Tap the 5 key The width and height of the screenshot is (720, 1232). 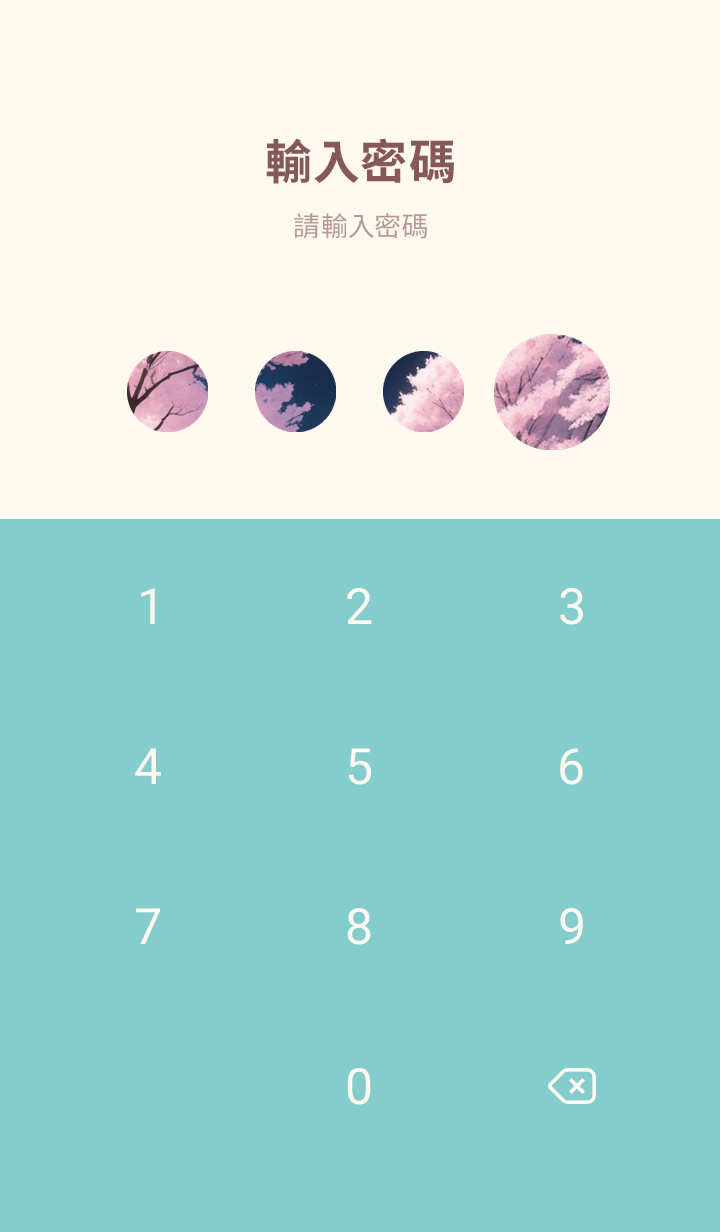coord(359,767)
